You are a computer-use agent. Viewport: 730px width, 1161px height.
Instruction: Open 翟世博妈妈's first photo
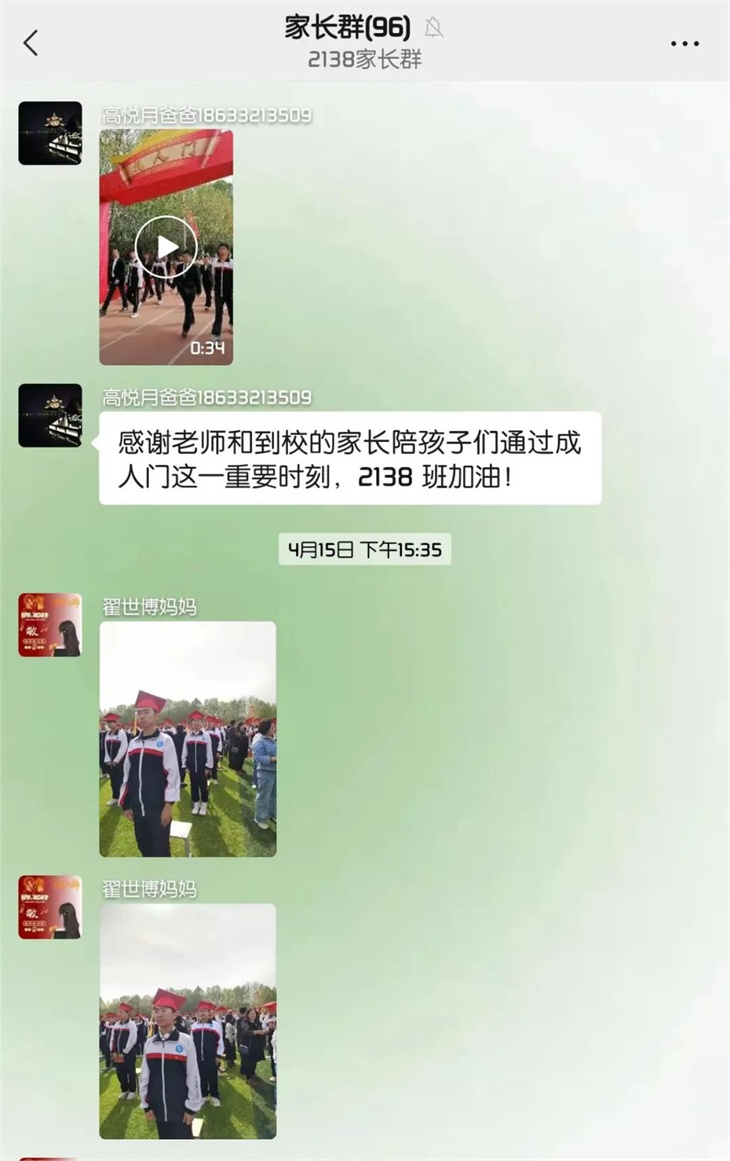pyautogui.click(x=187, y=739)
